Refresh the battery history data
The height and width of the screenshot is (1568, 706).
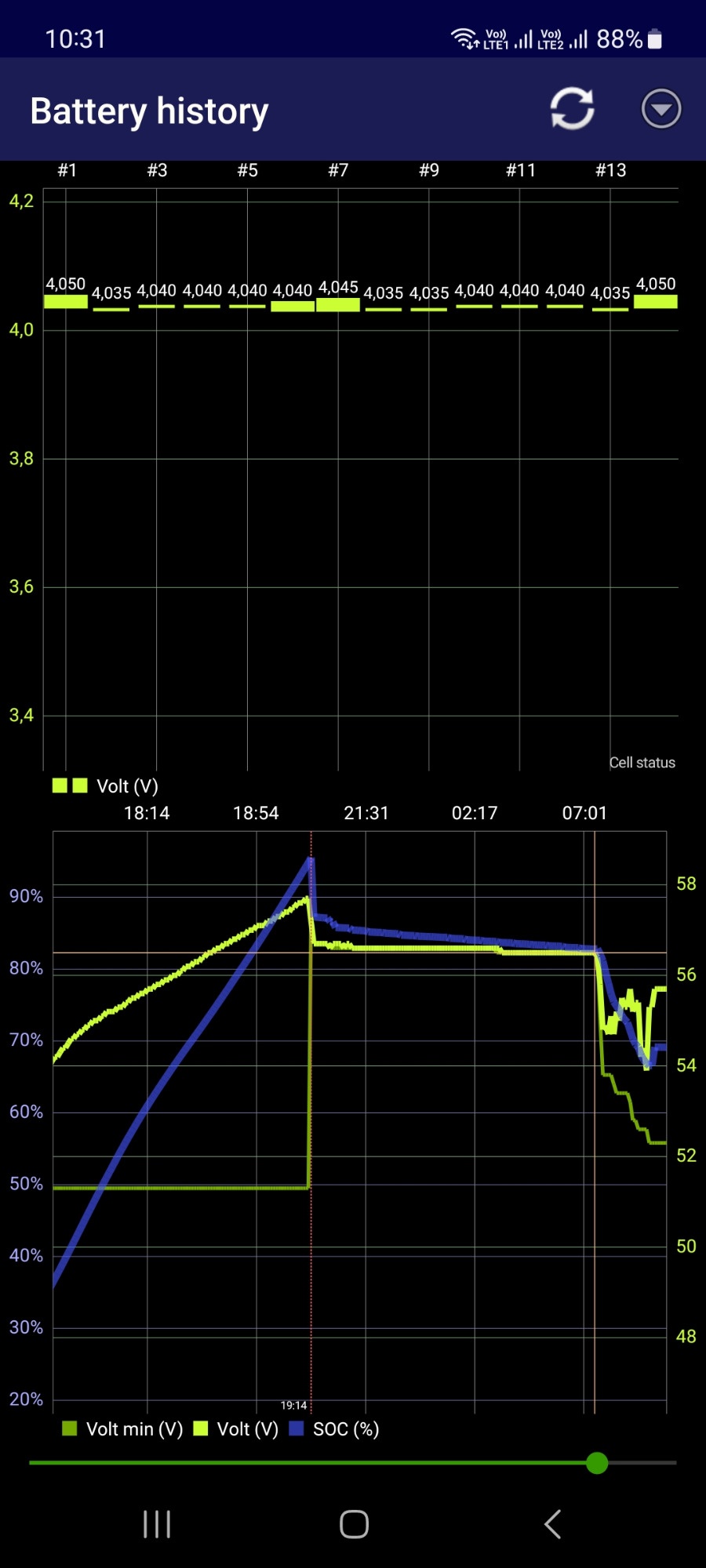click(x=572, y=109)
